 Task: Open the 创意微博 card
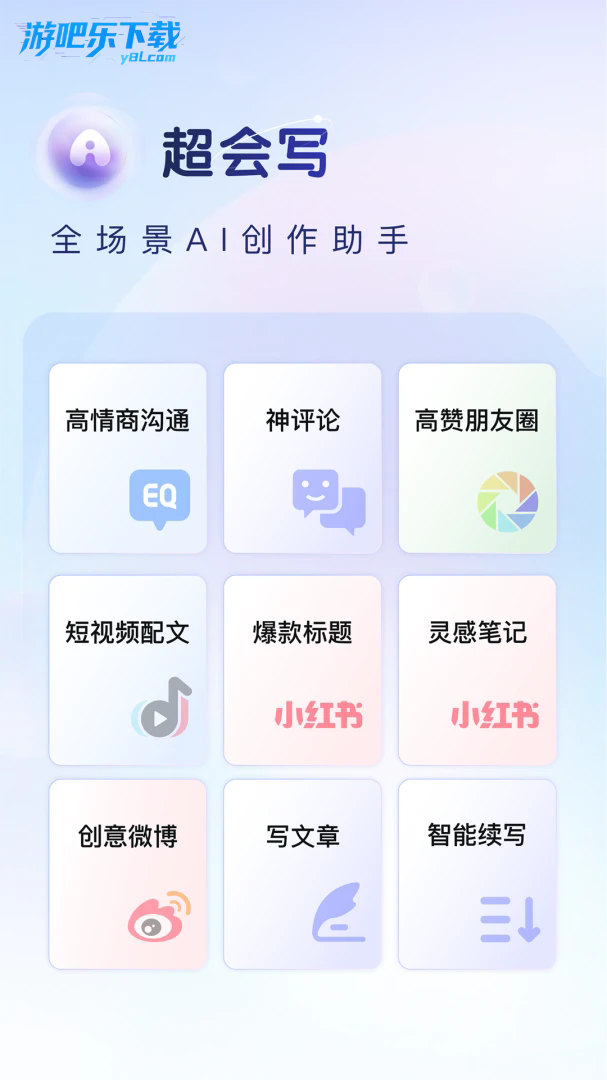point(128,874)
